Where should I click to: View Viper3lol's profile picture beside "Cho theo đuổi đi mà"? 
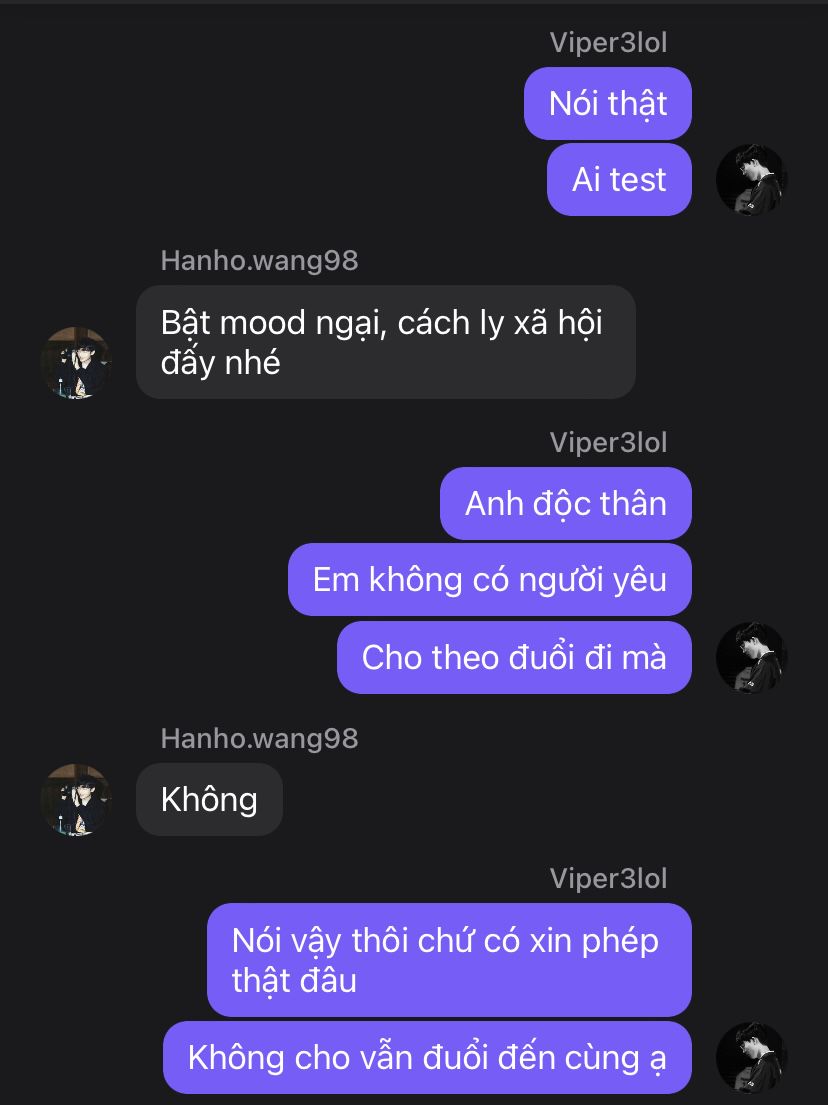coord(752,657)
